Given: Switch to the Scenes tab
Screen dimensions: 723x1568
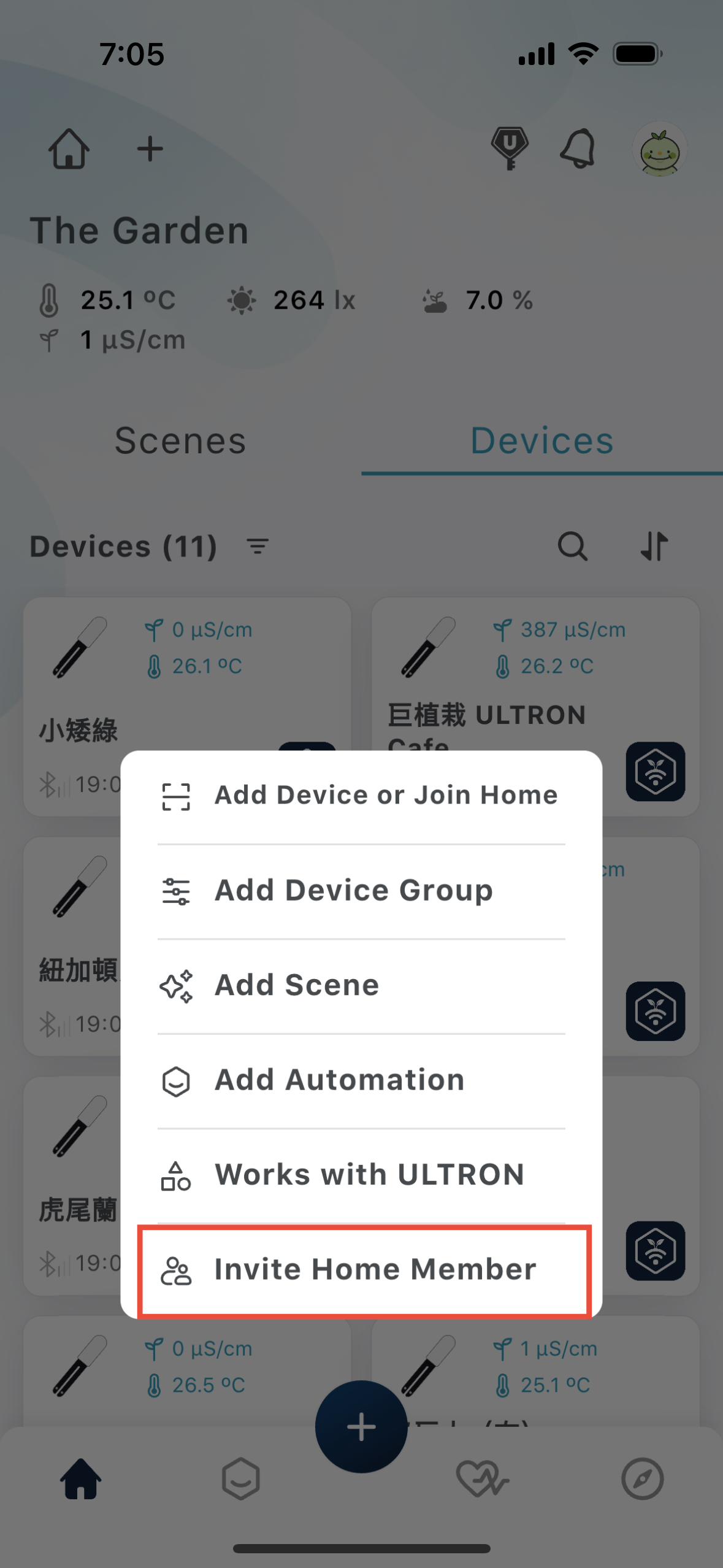Looking at the screenshot, I should 180,440.
